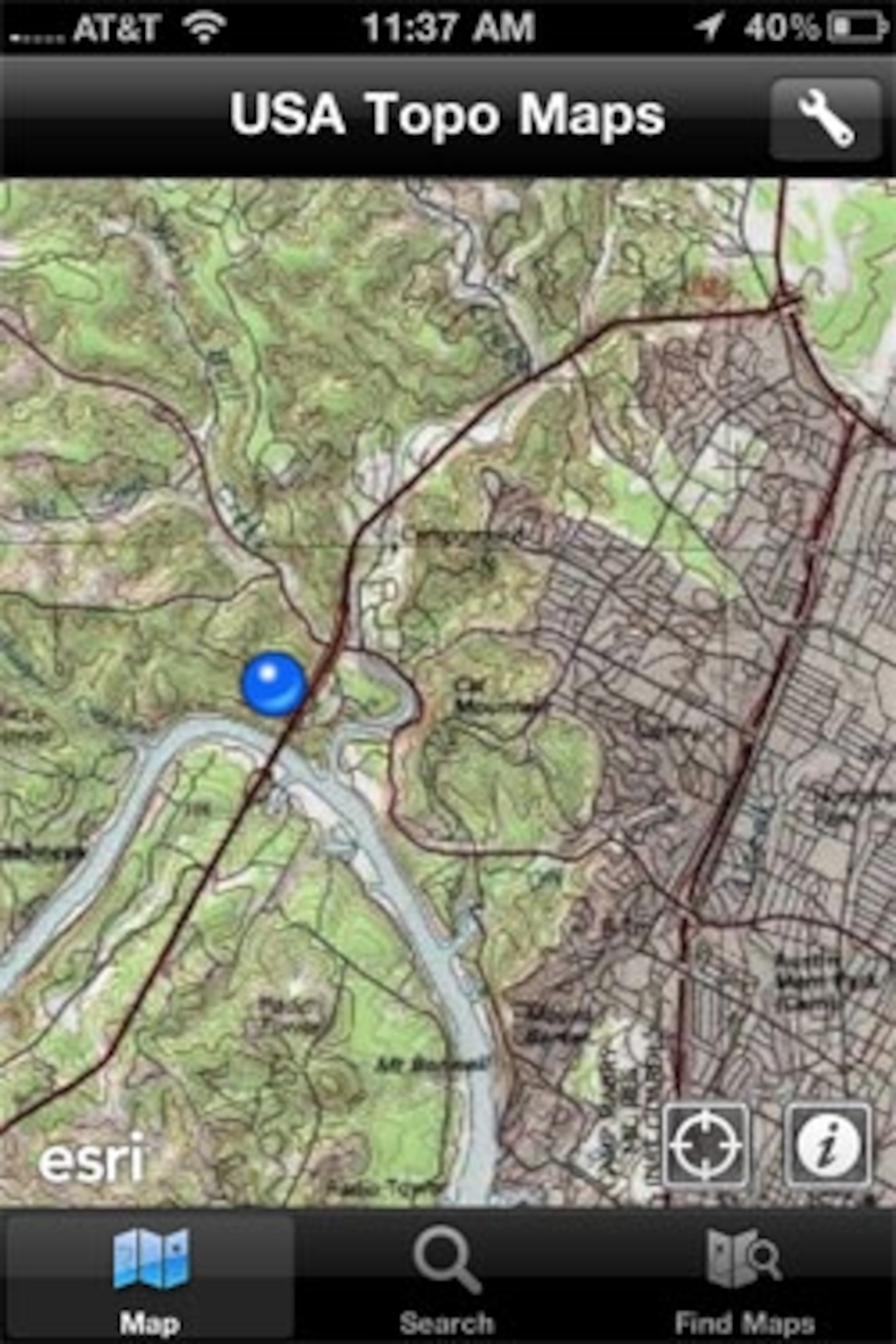Open the wrench settings button

(825, 119)
